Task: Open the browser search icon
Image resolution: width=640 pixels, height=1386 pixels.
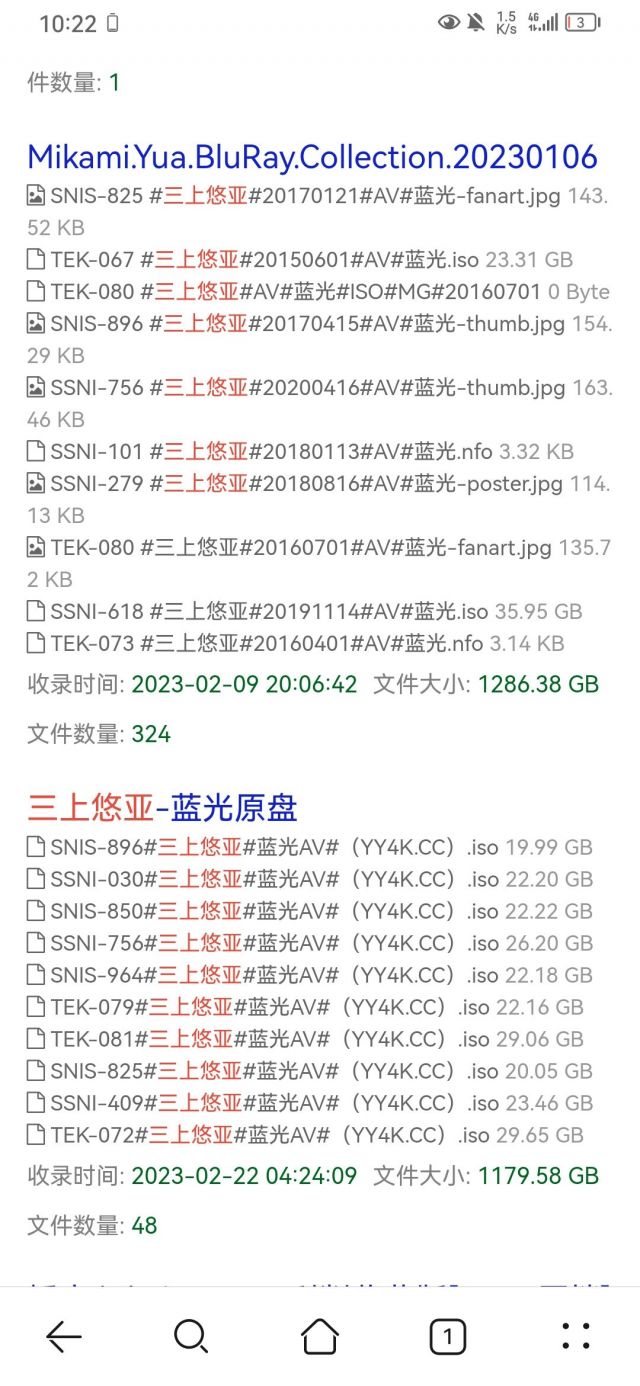Action: (191, 1336)
